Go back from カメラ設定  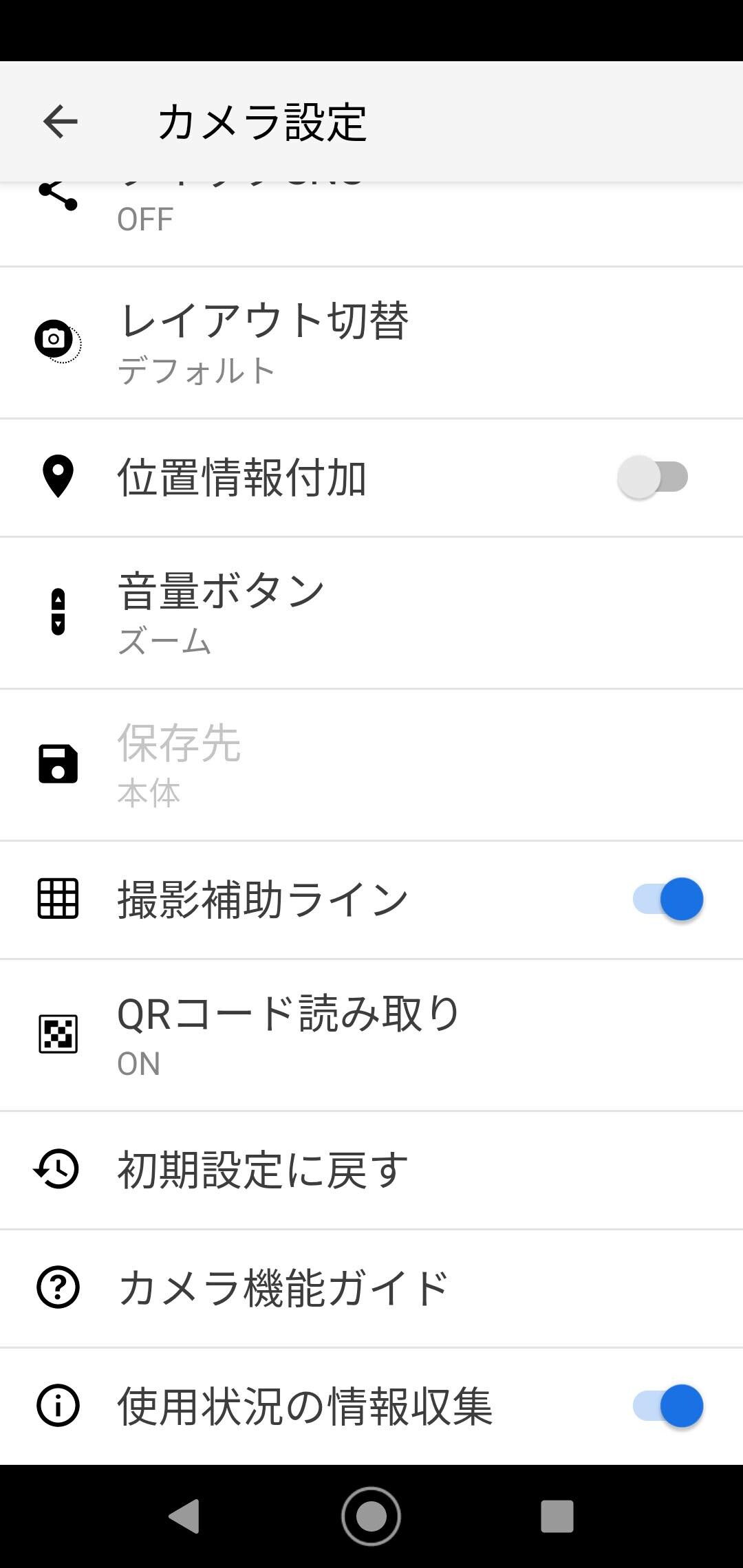(x=60, y=122)
